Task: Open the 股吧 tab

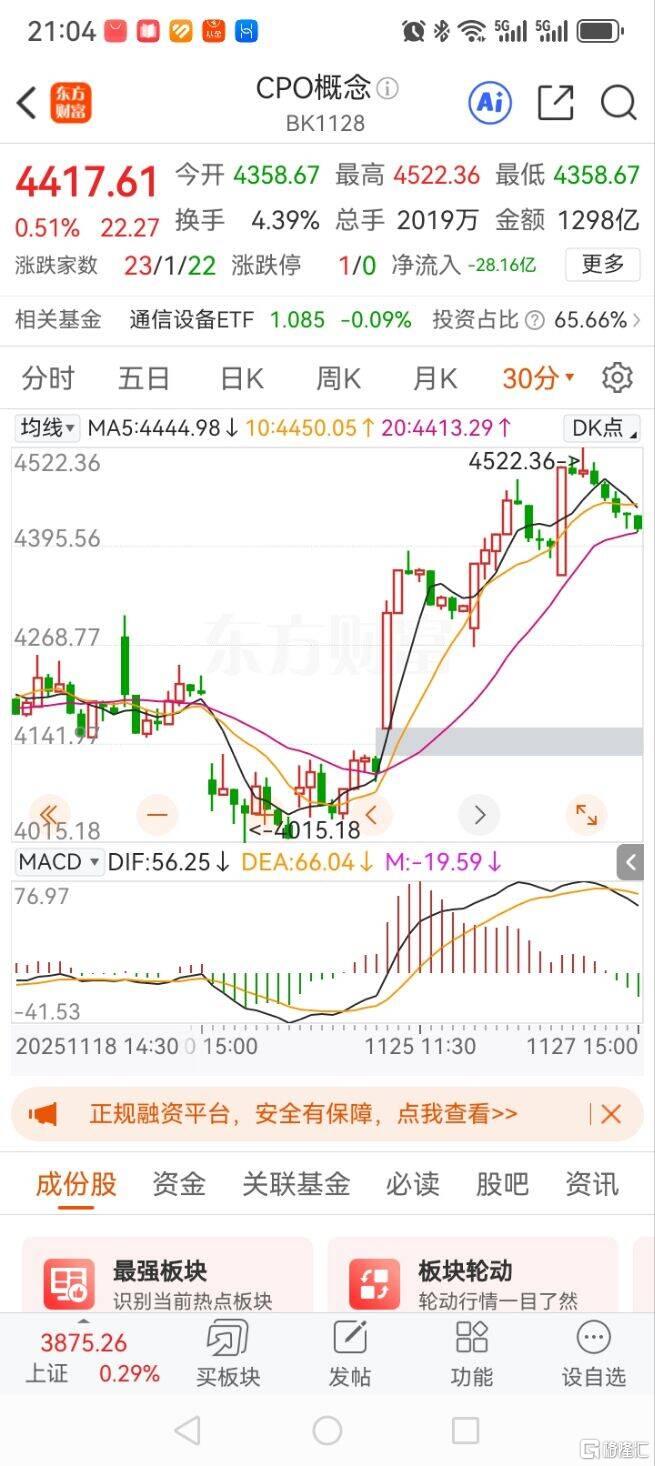Action: (x=501, y=1184)
